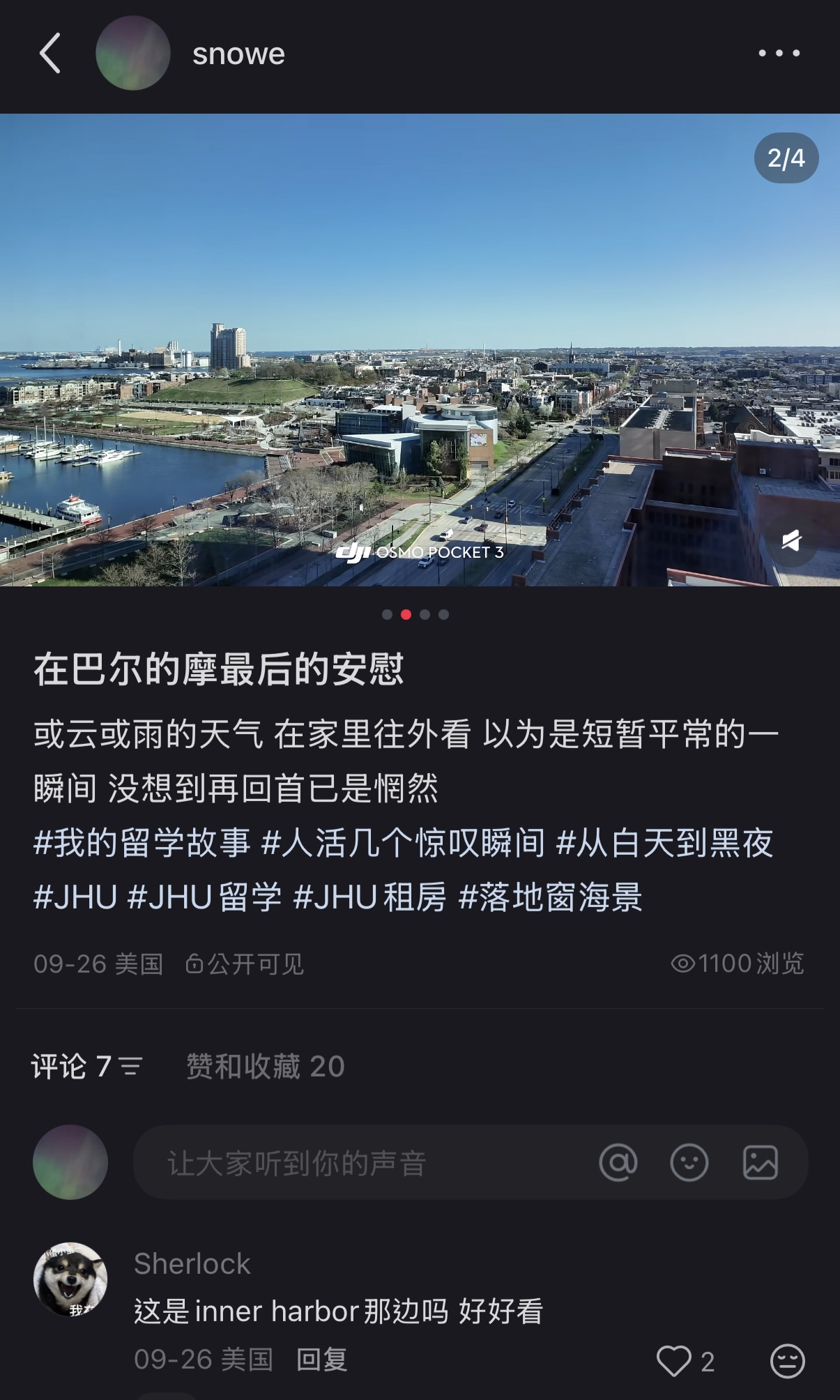Open hashtag #我的留学故事
This screenshot has height=1400, width=840.
coord(142,843)
